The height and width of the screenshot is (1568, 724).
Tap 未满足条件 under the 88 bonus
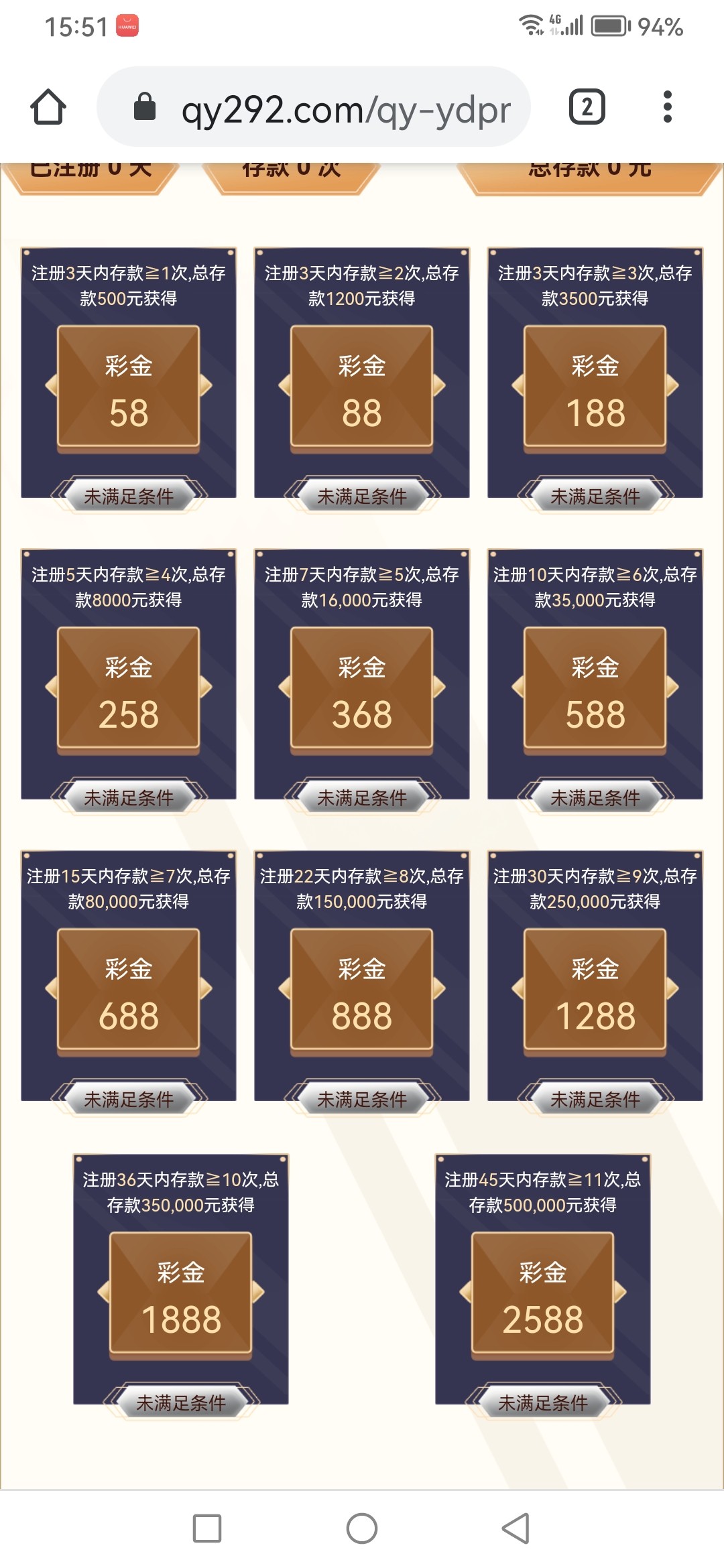click(x=362, y=496)
